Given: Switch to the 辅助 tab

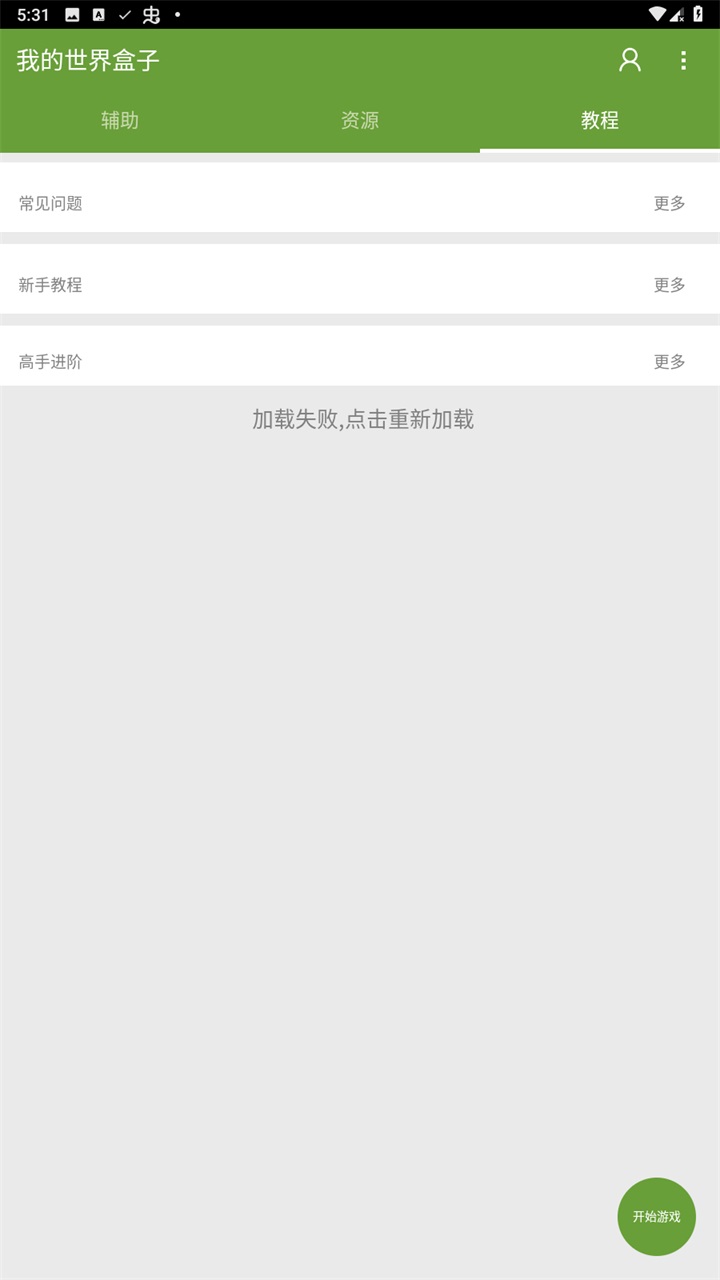Looking at the screenshot, I should point(120,119).
